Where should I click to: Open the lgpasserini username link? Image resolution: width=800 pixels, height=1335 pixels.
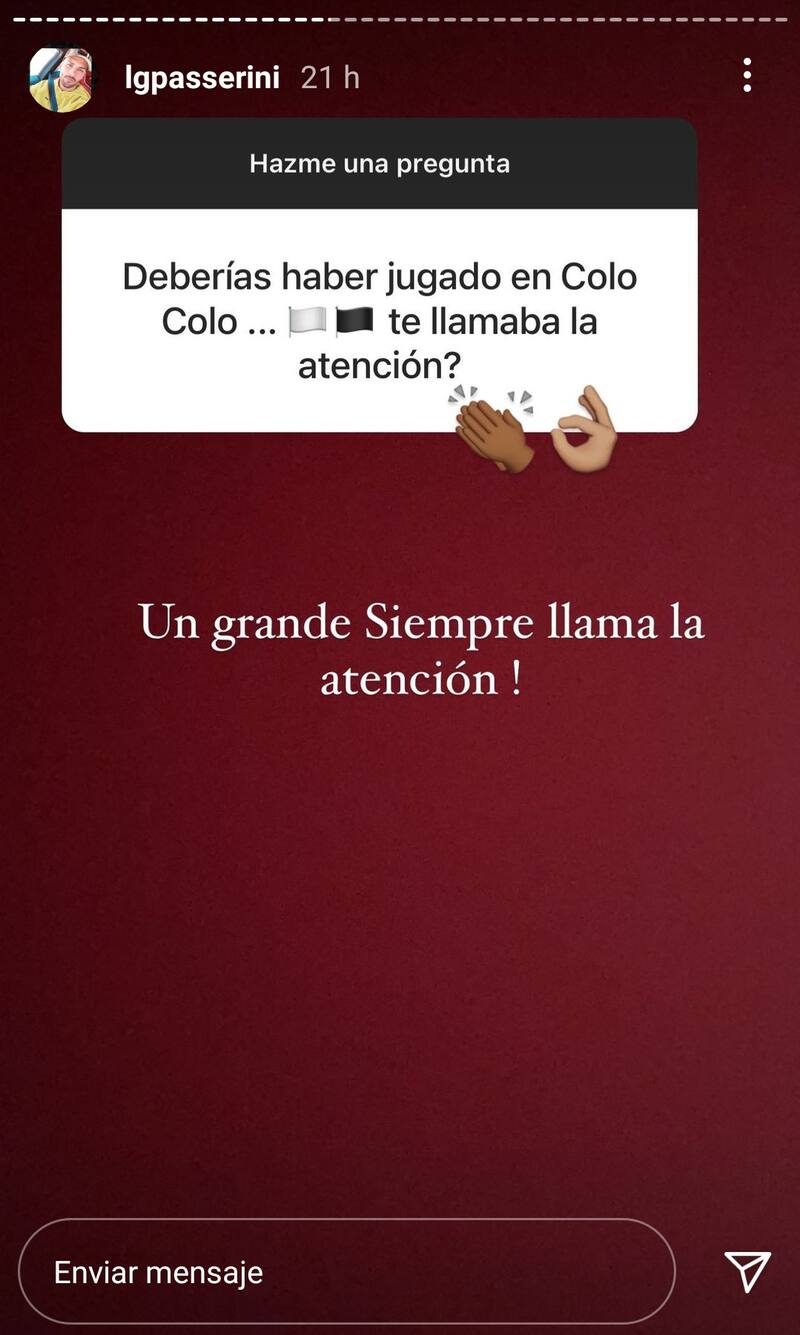pos(202,78)
